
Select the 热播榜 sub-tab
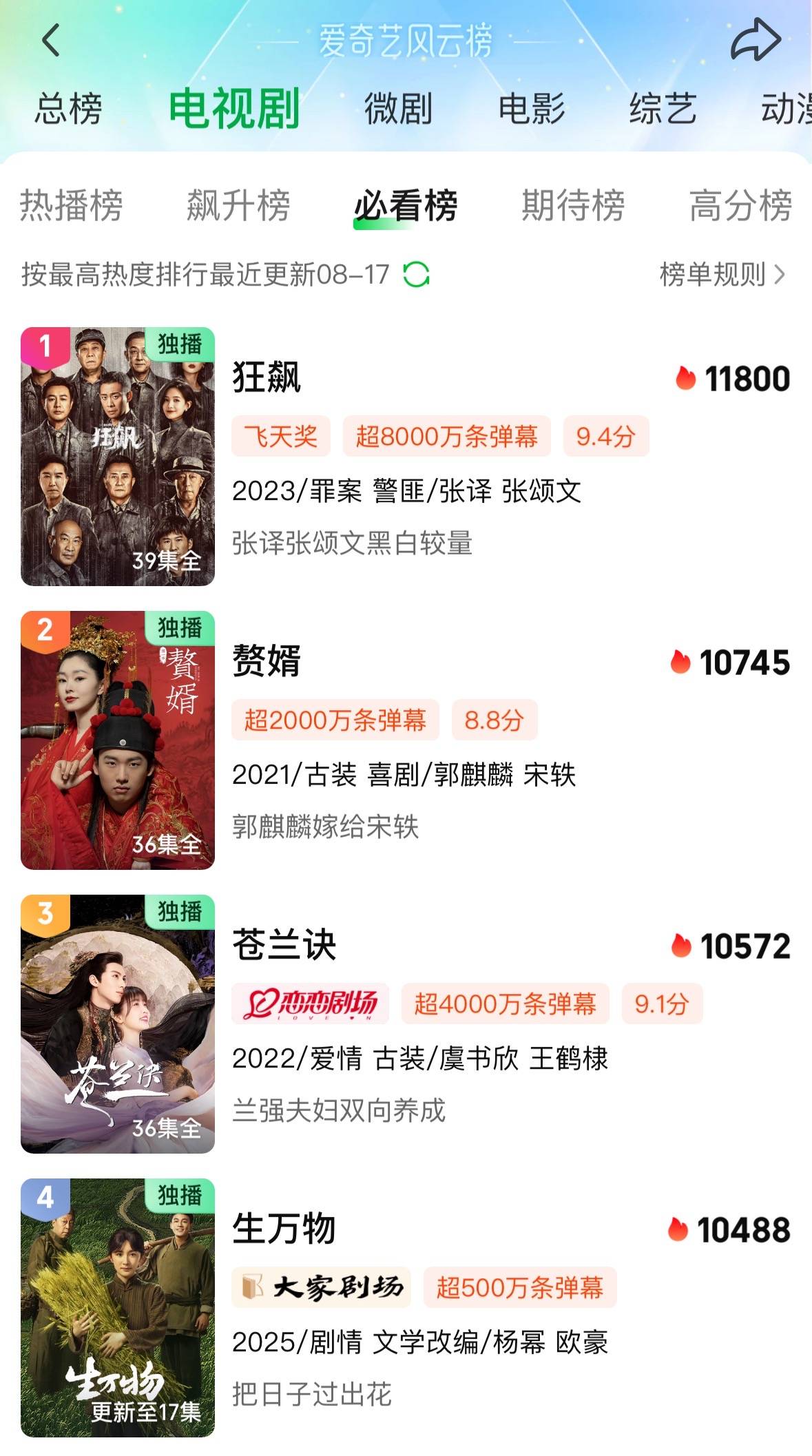pos(71,205)
